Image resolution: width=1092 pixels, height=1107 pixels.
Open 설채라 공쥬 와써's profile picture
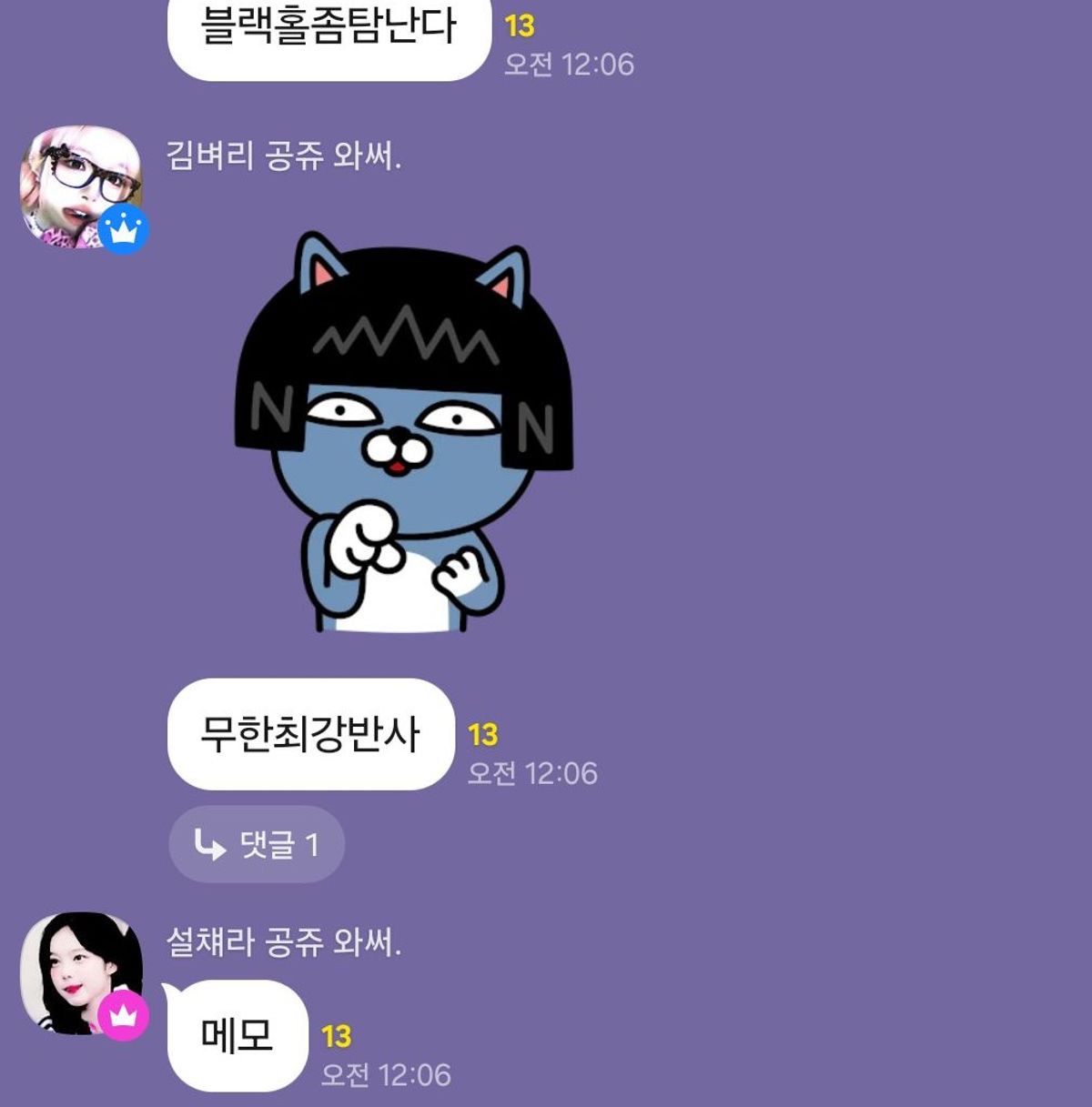pyautogui.click(x=80, y=972)
